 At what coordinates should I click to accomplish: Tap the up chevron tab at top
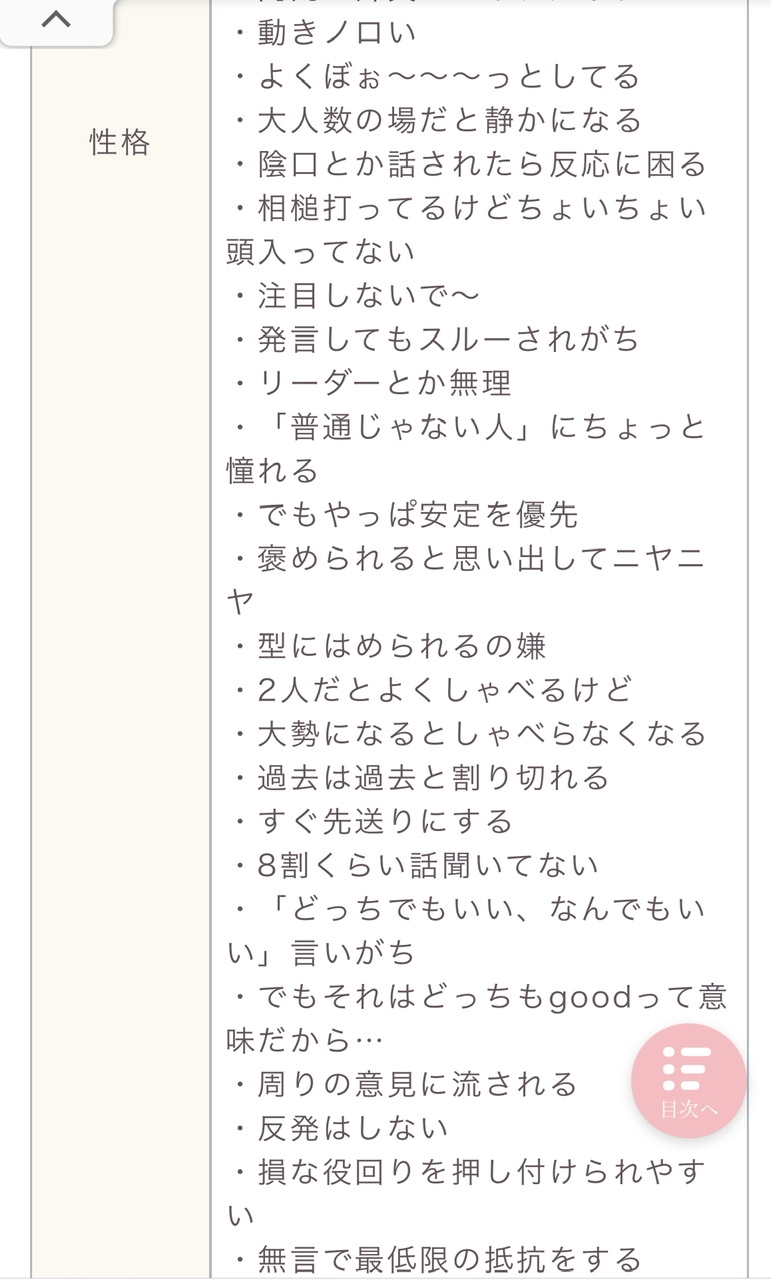[x=56, y=21]
